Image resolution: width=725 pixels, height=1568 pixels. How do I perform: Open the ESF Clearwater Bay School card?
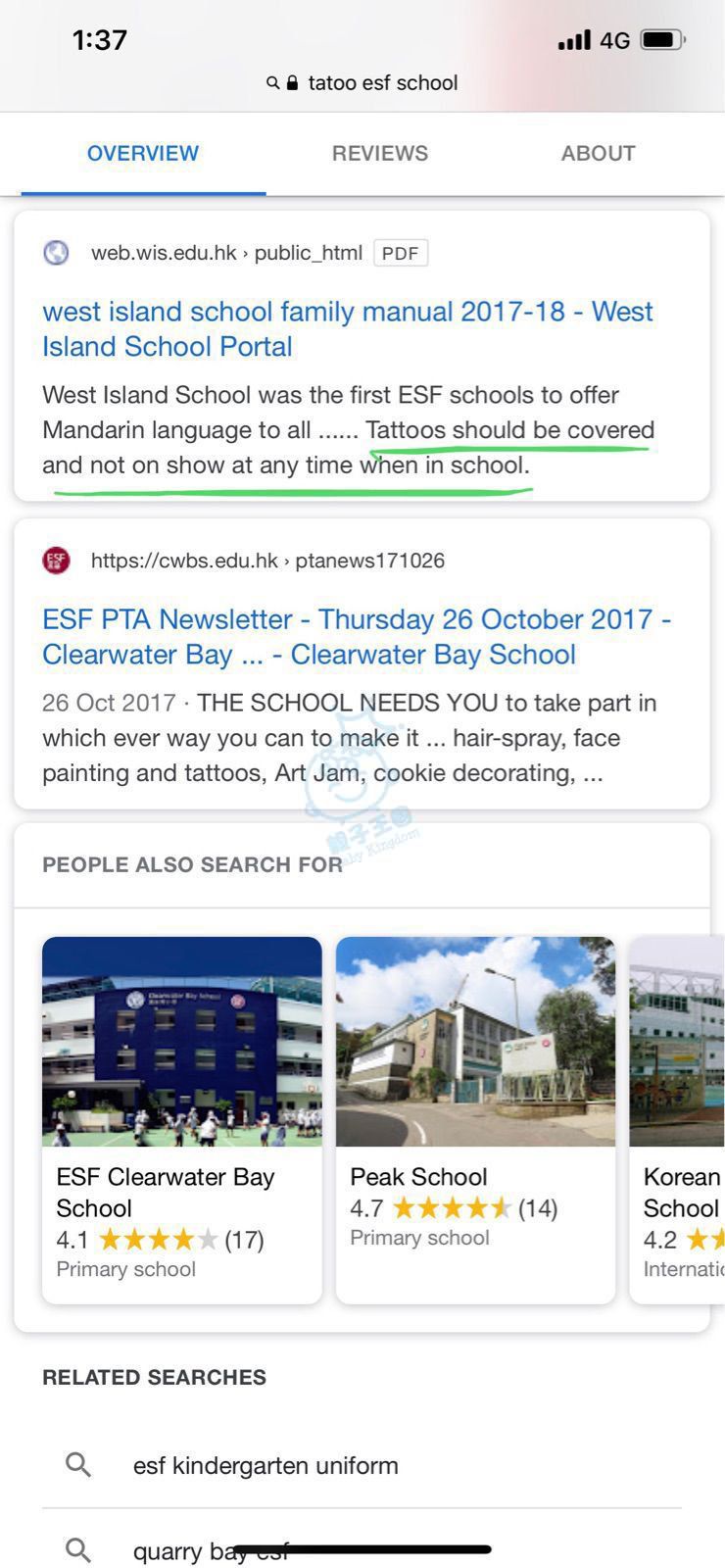click(181, 1117)
